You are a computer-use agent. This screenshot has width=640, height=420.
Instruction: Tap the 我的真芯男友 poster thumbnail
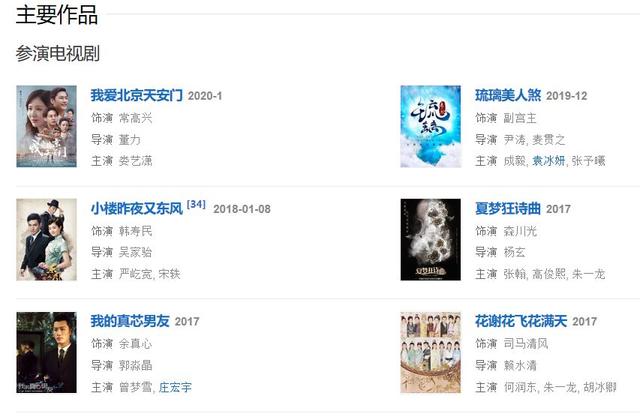(x=46, y=352)
